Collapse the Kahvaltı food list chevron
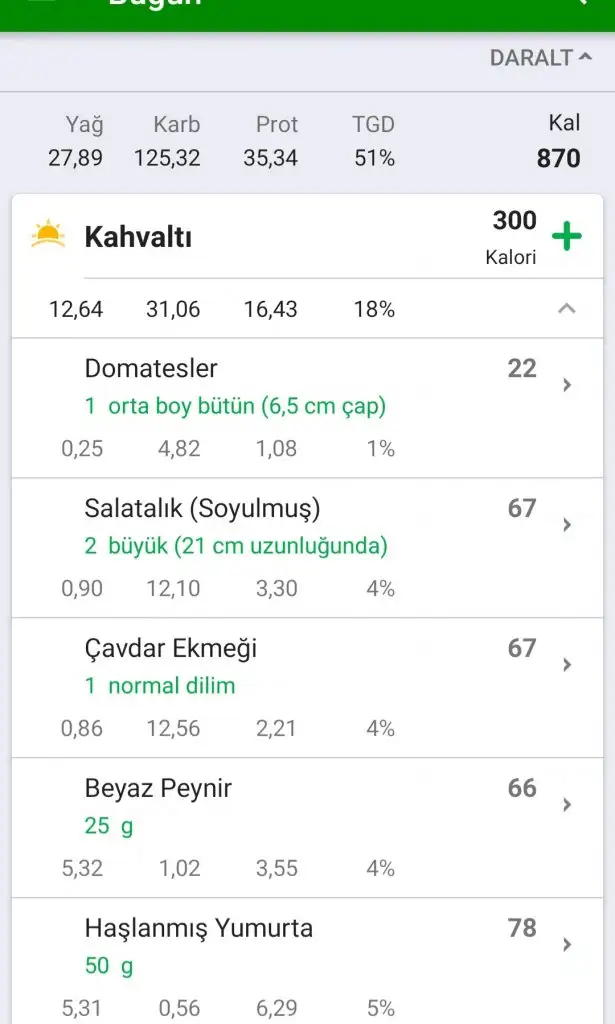The image size is (615, 1024). (x=566, y=309)
